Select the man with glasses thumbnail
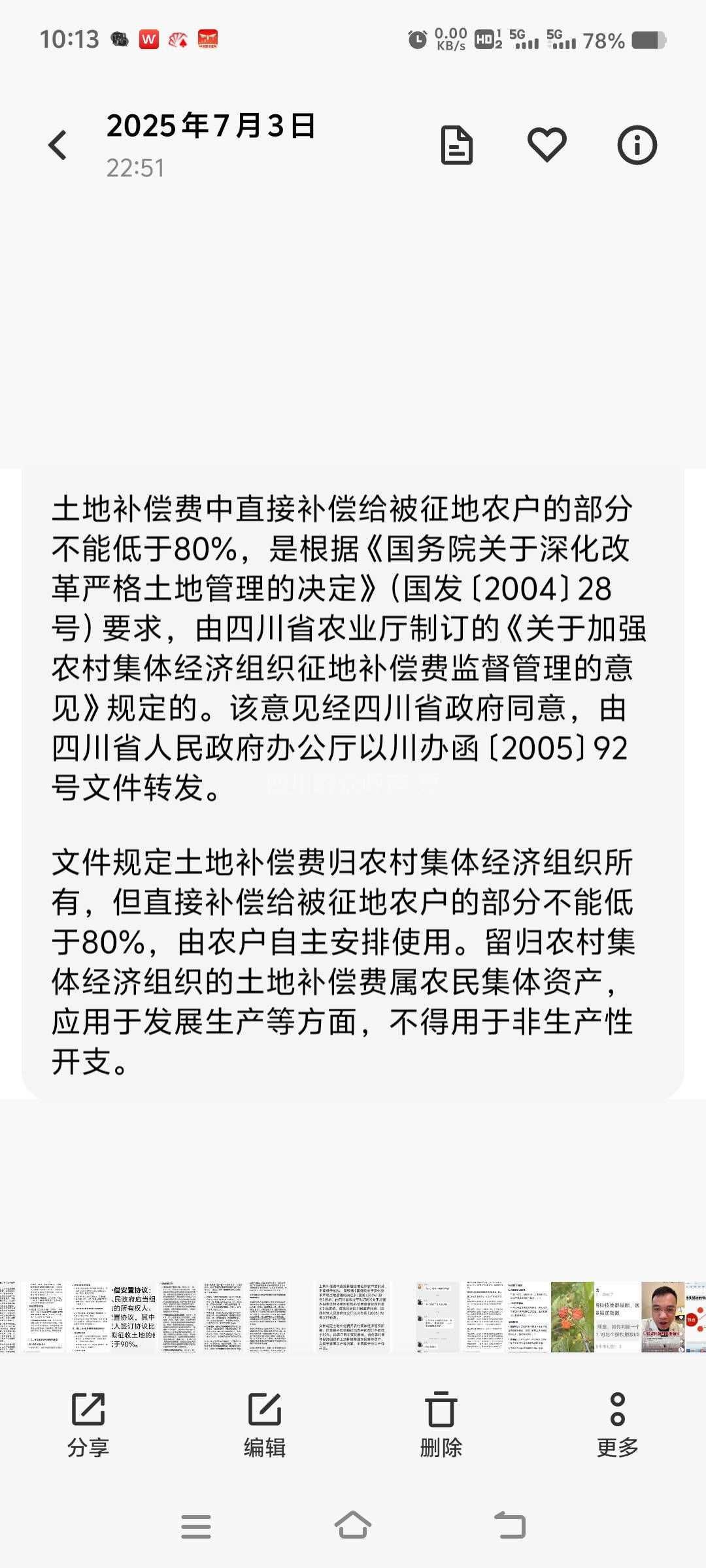The width and height of the screenshot is (706, 1568). coord(662,1316)
